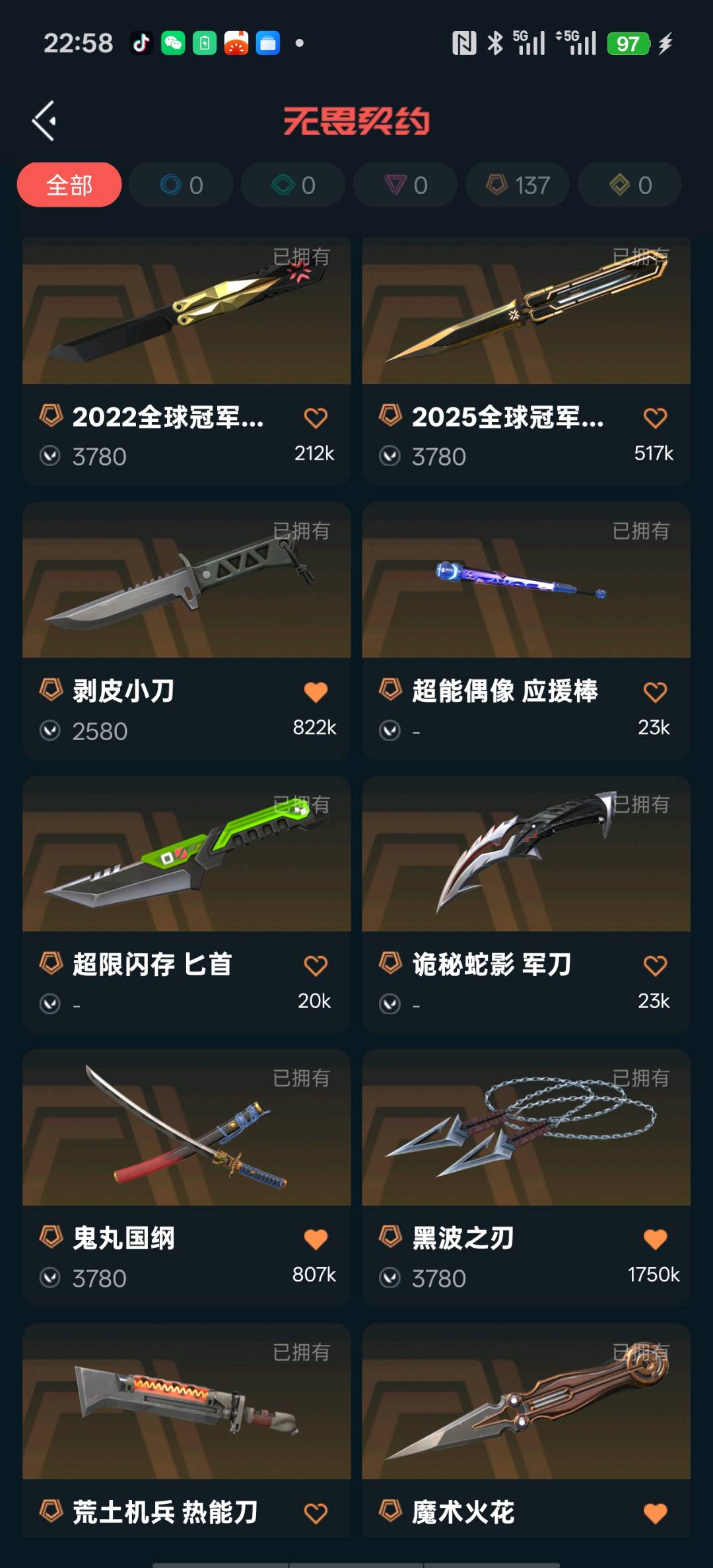Screen dimensions: 713x1568
Task: Select the yellow diamond tier filter
Action: (630, 185)
